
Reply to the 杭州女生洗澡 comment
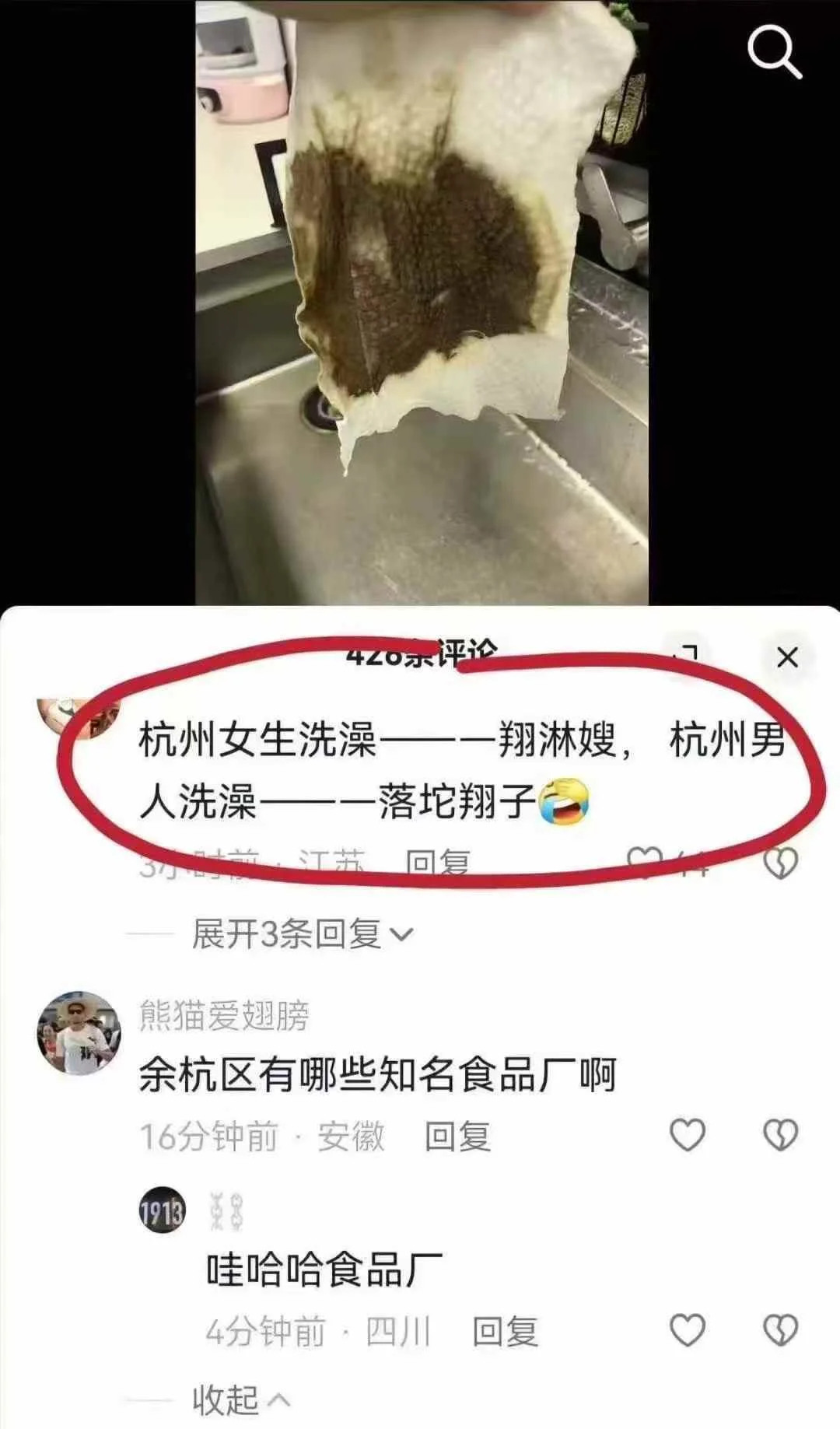coord(438,863)
